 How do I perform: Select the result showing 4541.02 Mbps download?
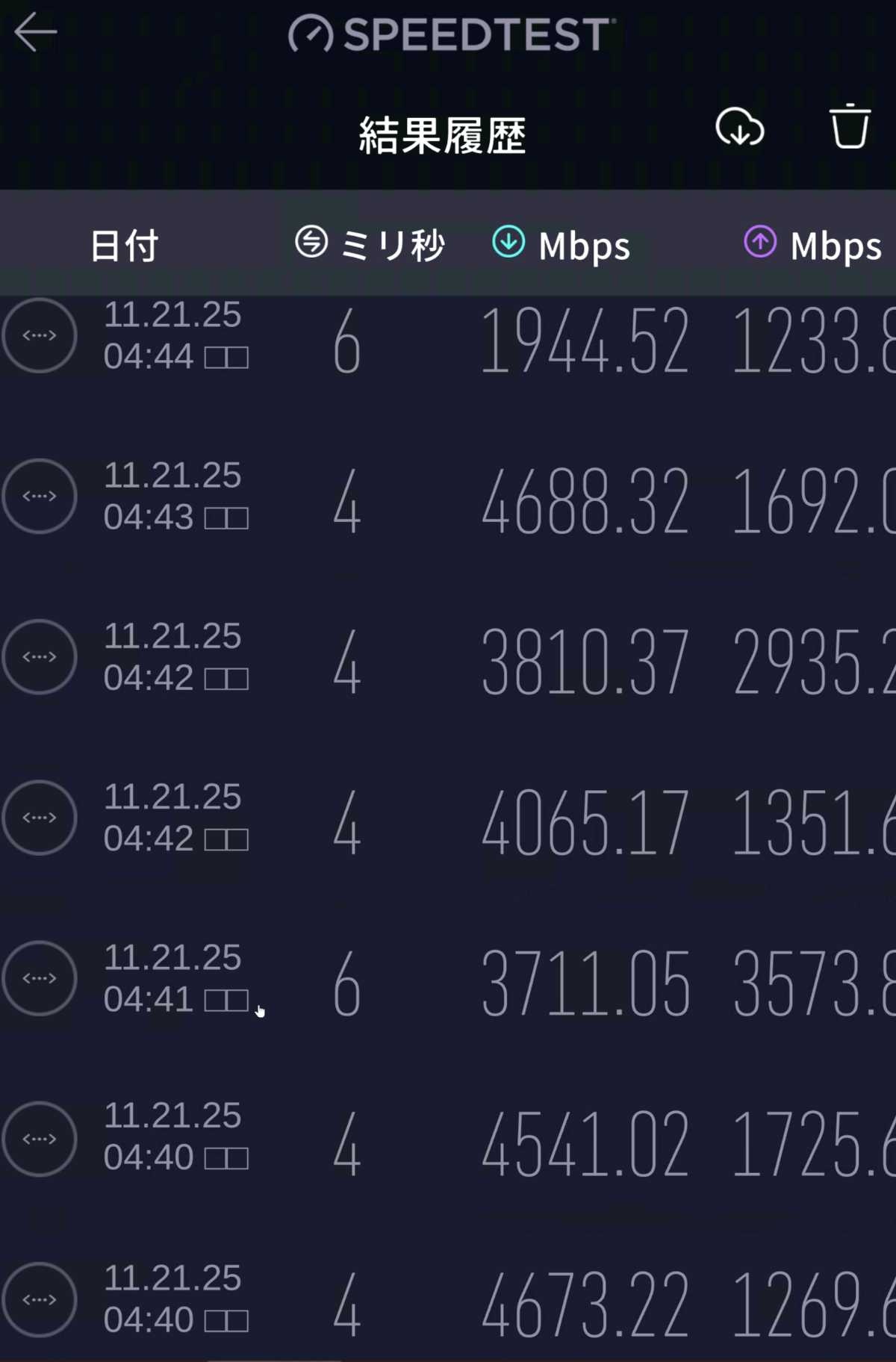pyautogui.click(x=448, y=1140)
